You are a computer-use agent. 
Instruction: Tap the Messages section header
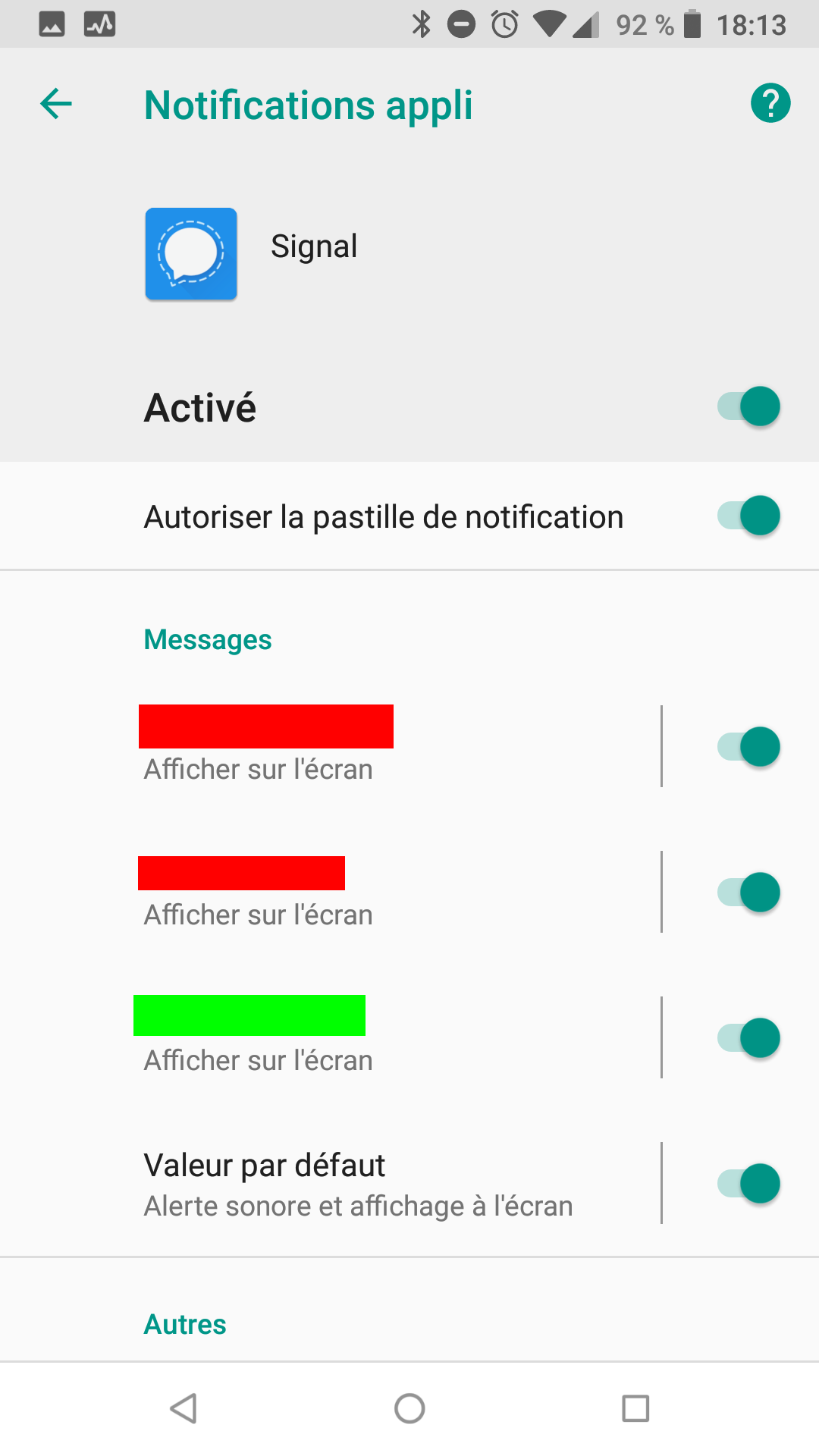coord(207,639)
